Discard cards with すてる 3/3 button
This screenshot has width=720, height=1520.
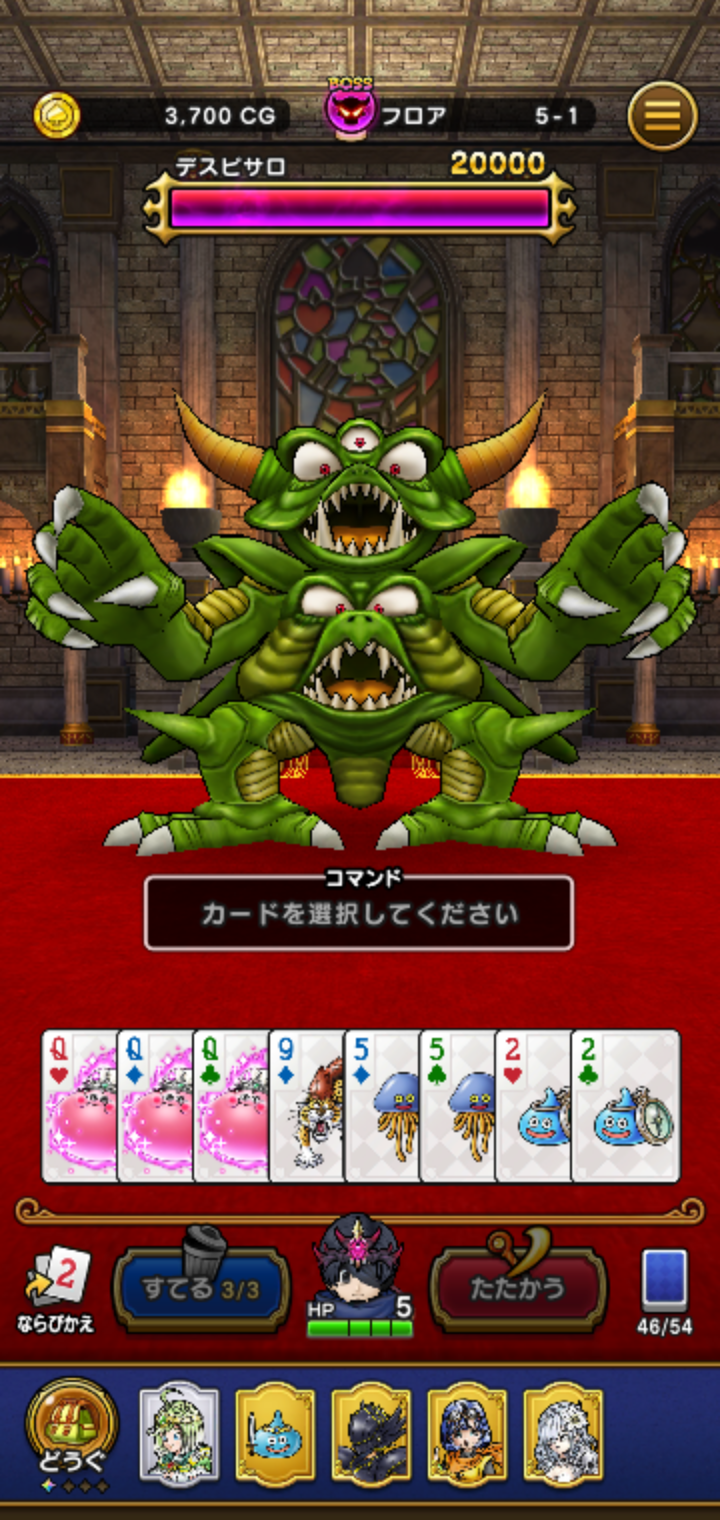[x=201, y=1289]
